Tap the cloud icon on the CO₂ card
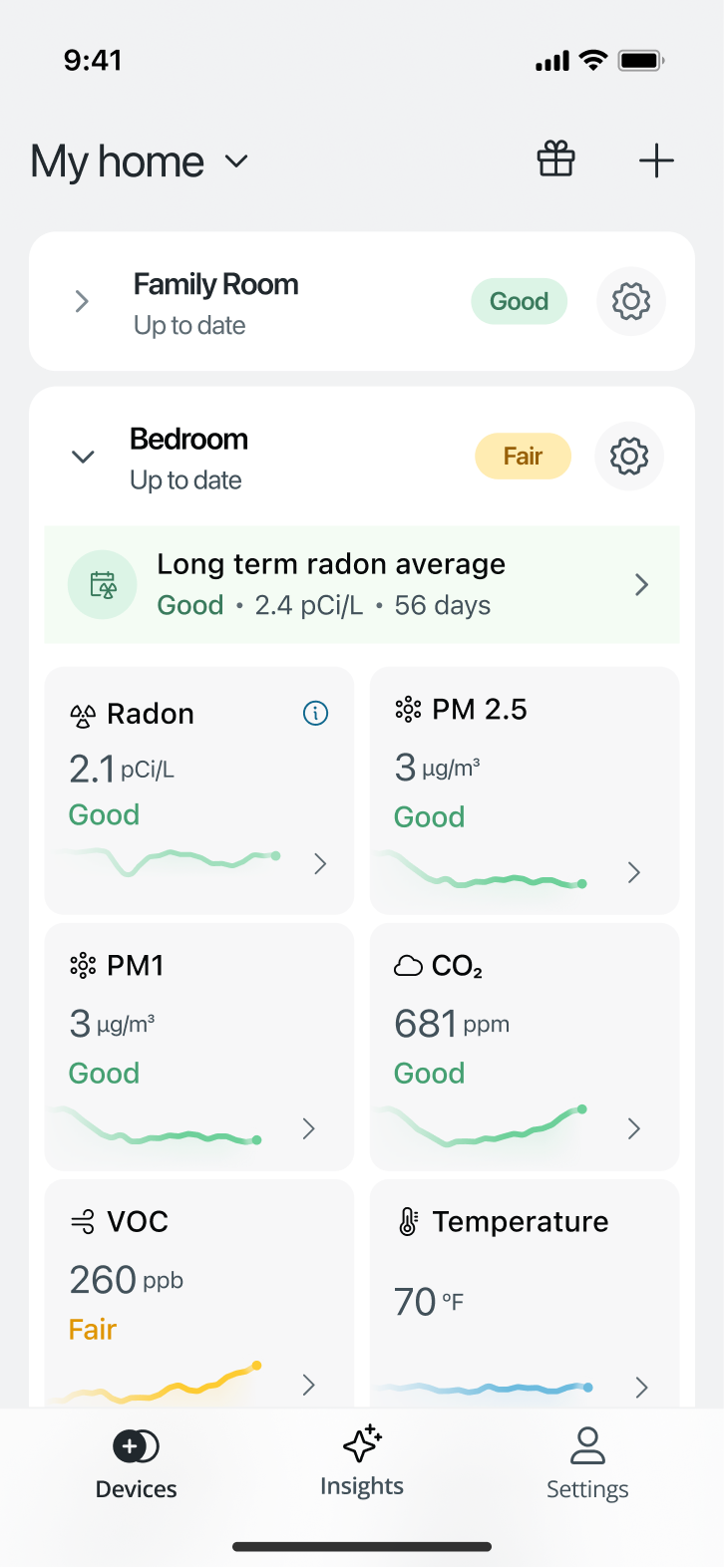 tap(409, 965)
